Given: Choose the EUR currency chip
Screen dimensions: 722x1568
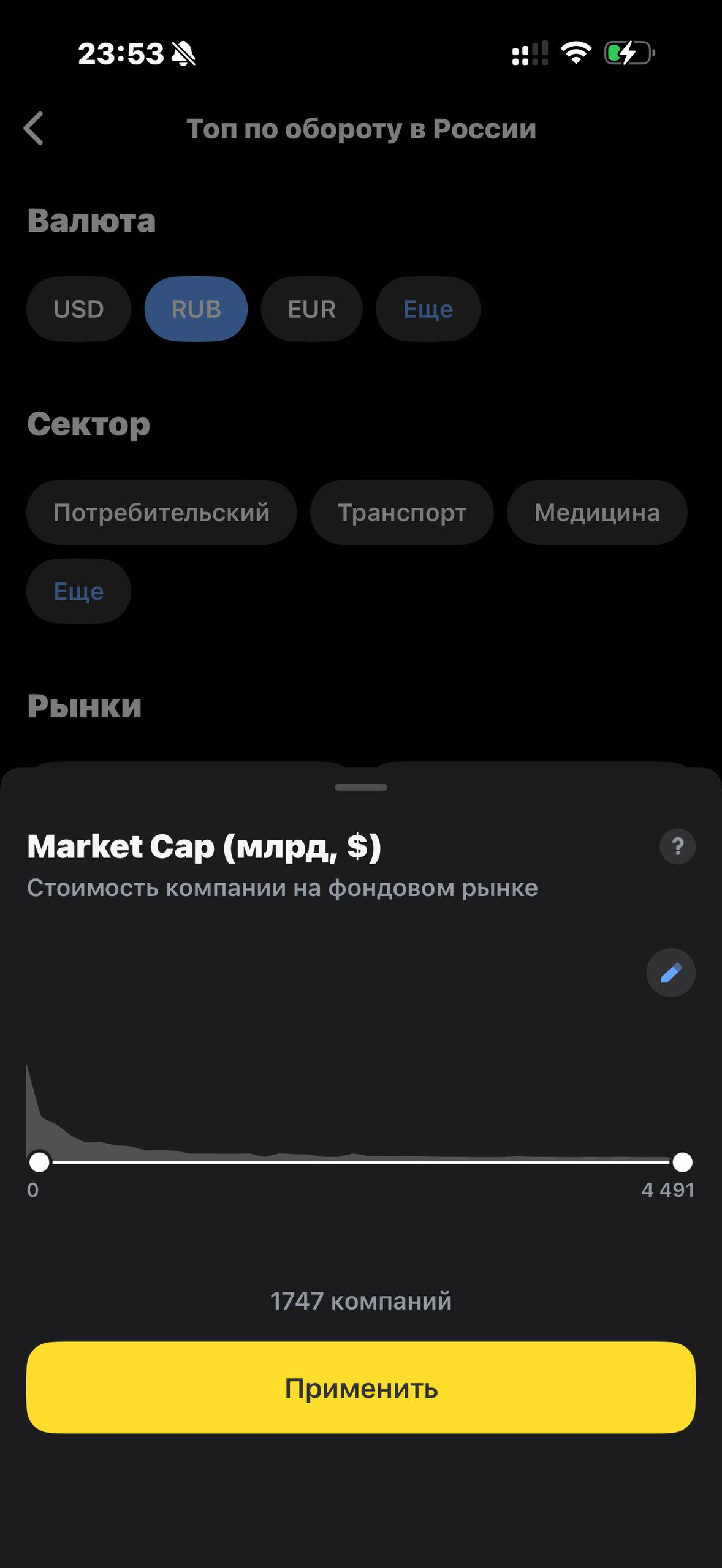Looking at the screenshot, I should [x=312, y=309].
